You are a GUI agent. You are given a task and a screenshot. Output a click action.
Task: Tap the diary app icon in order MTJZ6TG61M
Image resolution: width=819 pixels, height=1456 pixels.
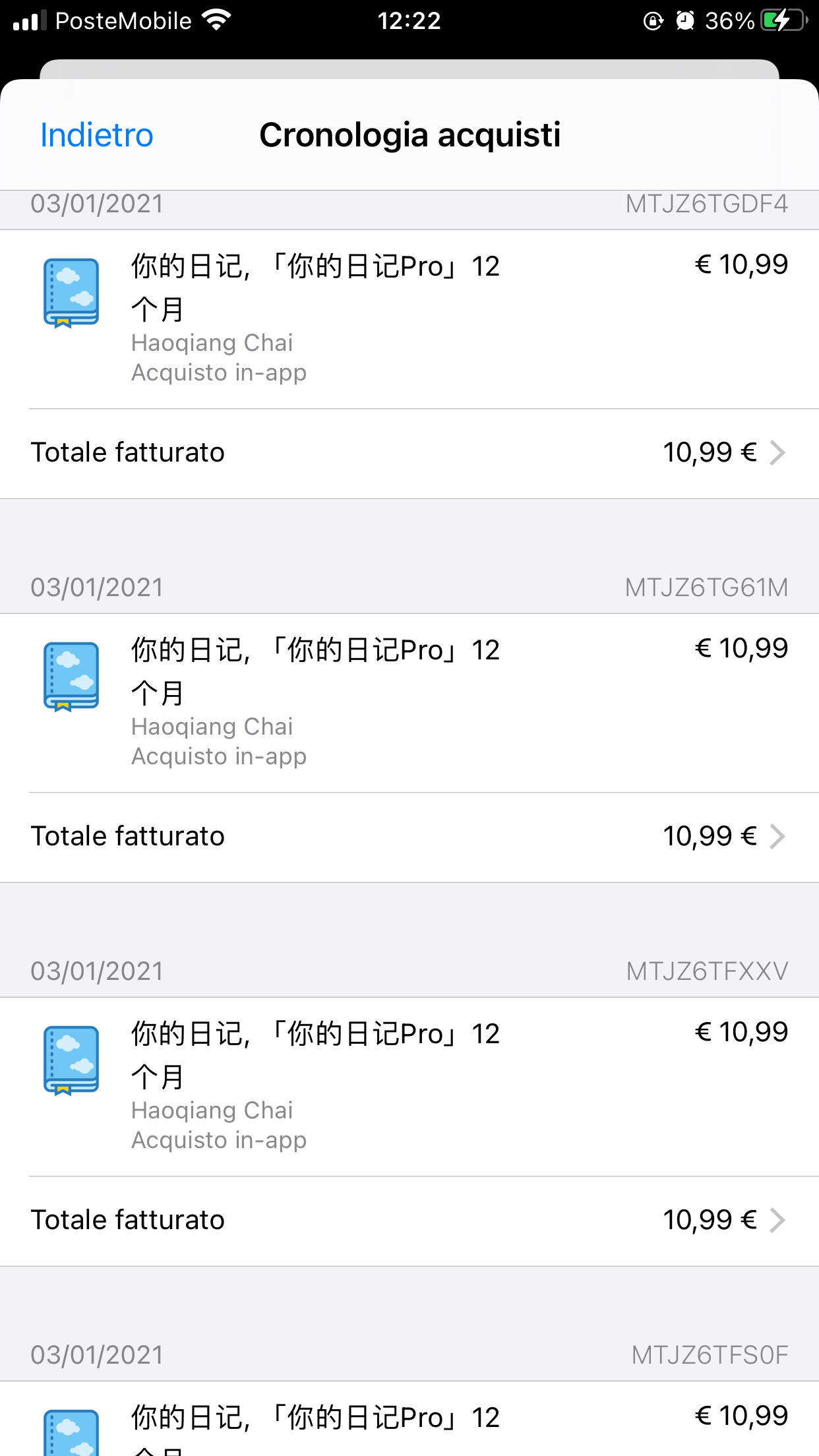coord(70,677)
